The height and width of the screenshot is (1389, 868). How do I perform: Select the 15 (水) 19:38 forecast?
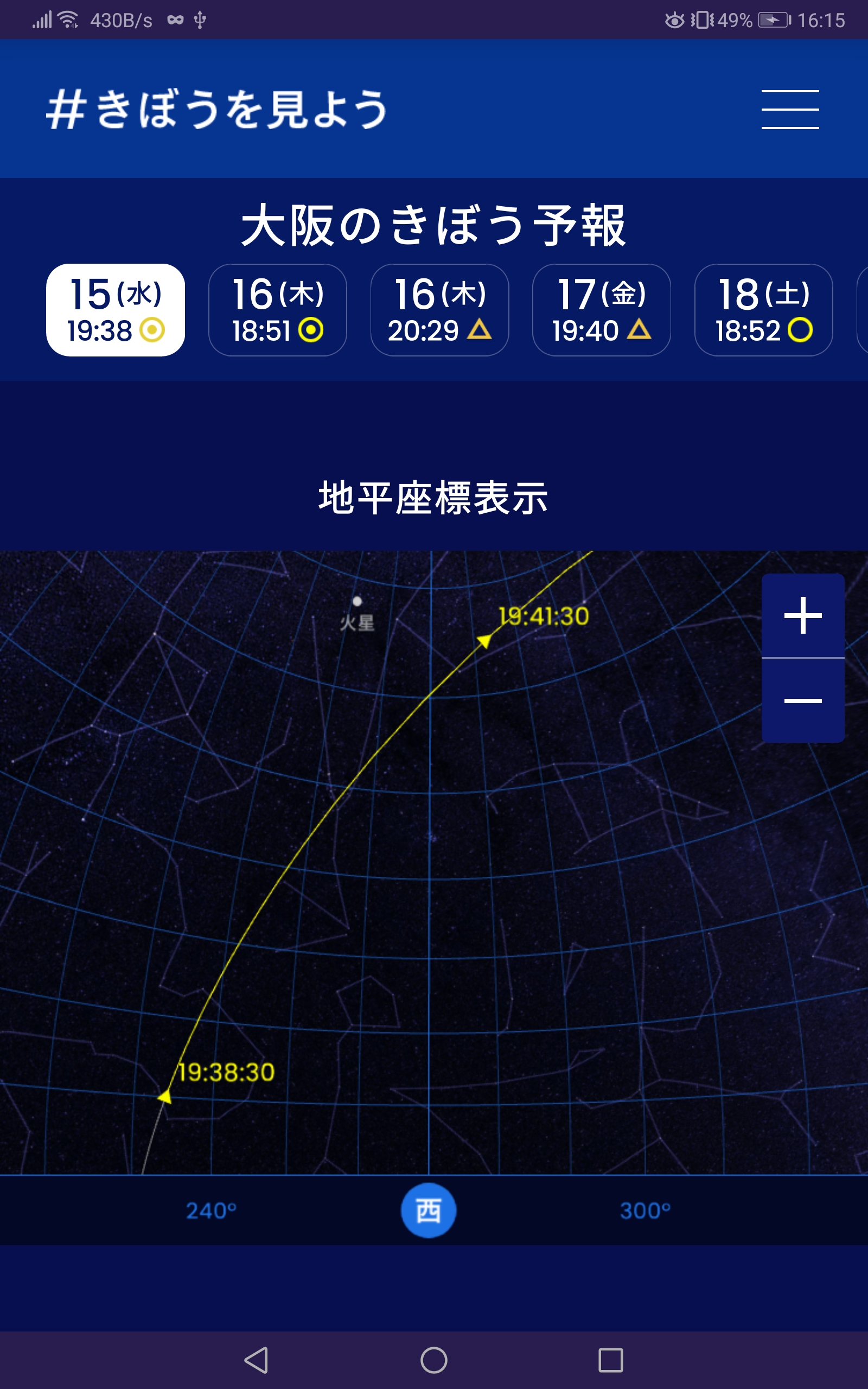pyautogui.click(x=116, y=310)
